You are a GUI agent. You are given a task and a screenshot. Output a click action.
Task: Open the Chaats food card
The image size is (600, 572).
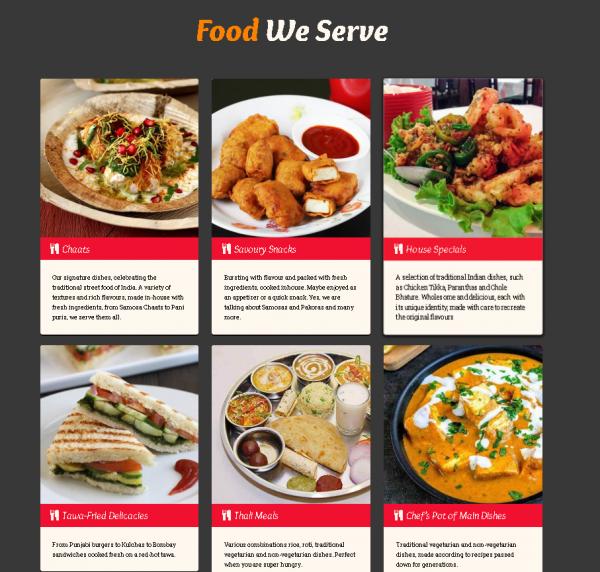(x=119, y=249)
